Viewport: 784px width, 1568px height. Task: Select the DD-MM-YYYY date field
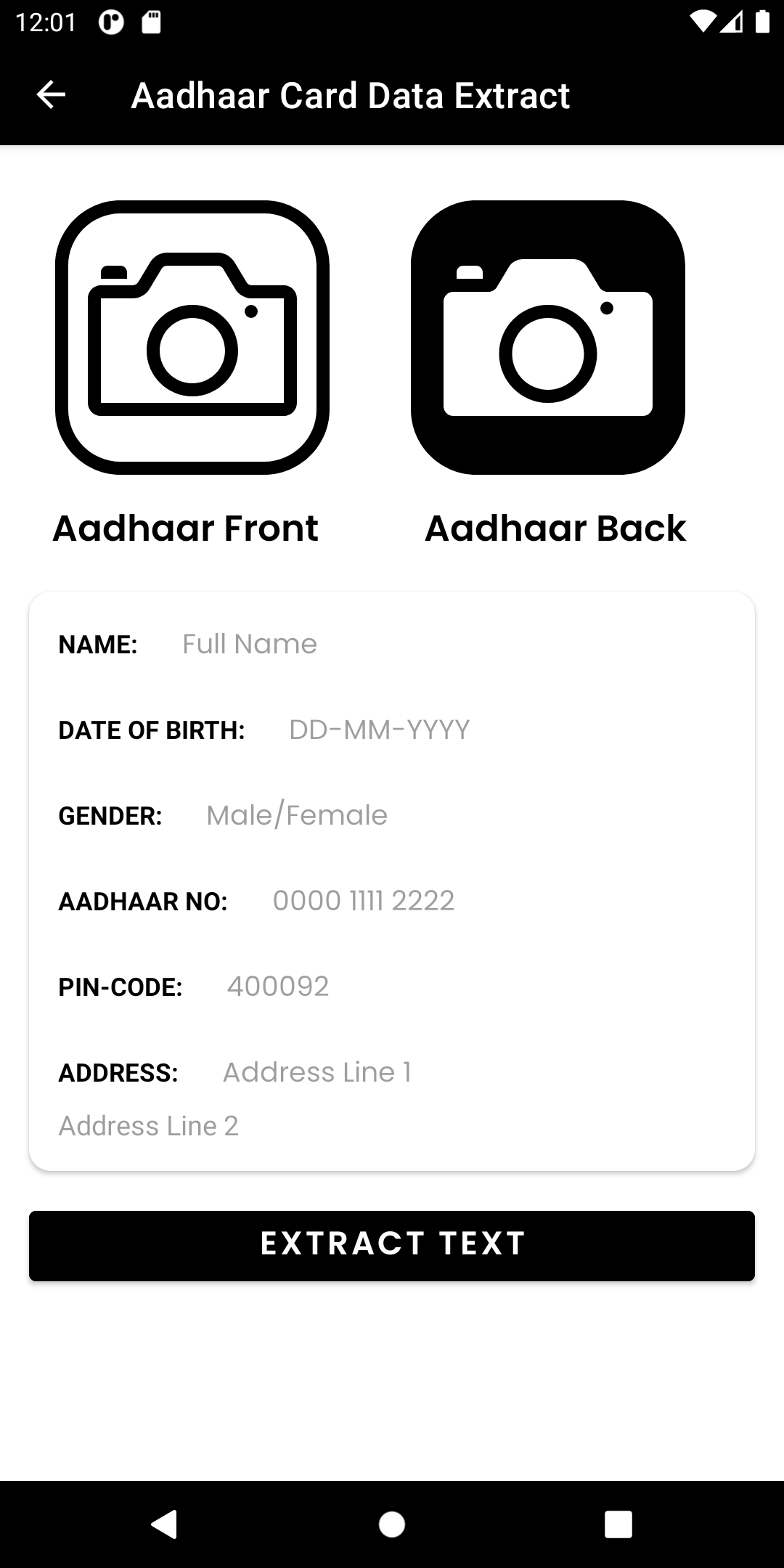point(379,730)
